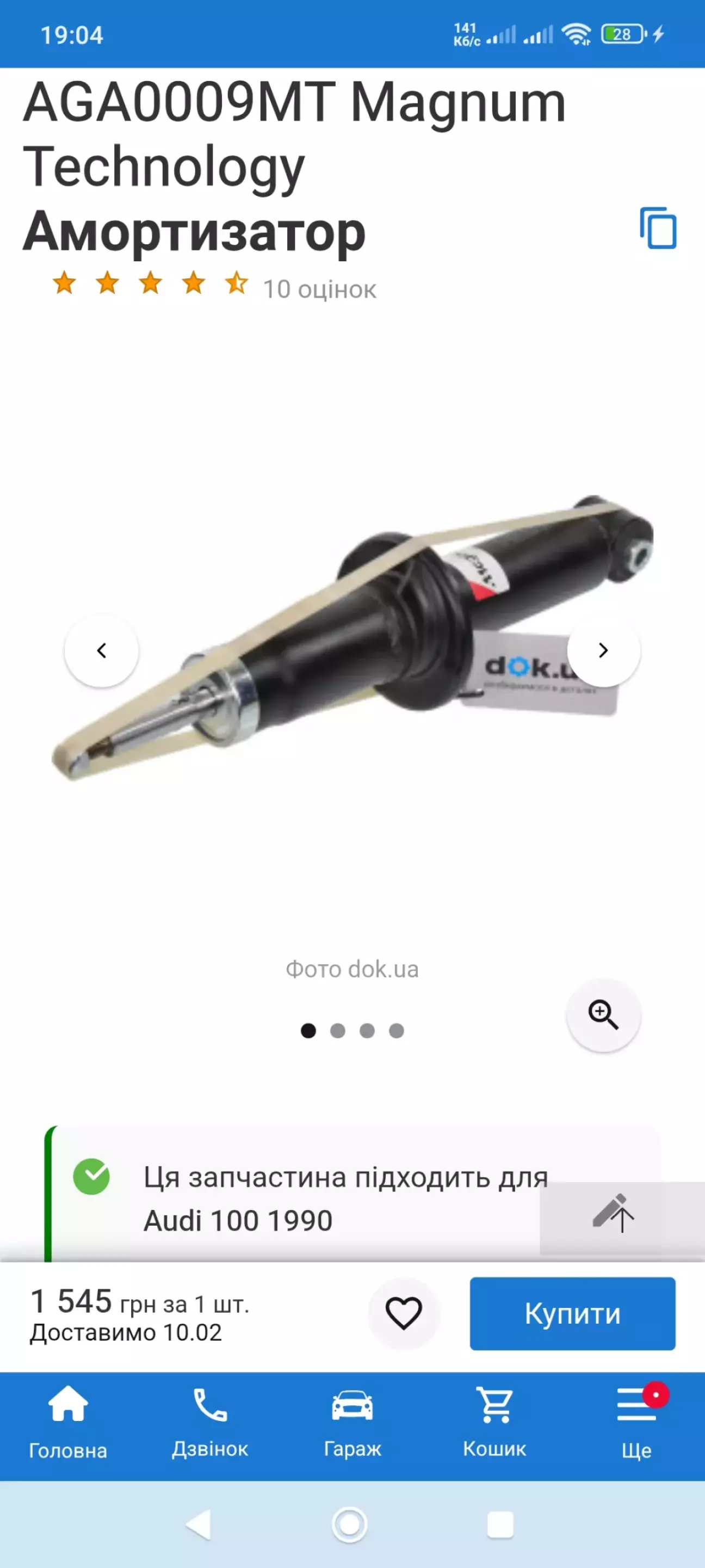Edit the selected Audi 100 1990 vehicle
This screenshot has width=705, height=1568.
pyautogui.click(x=613, y=1212)
